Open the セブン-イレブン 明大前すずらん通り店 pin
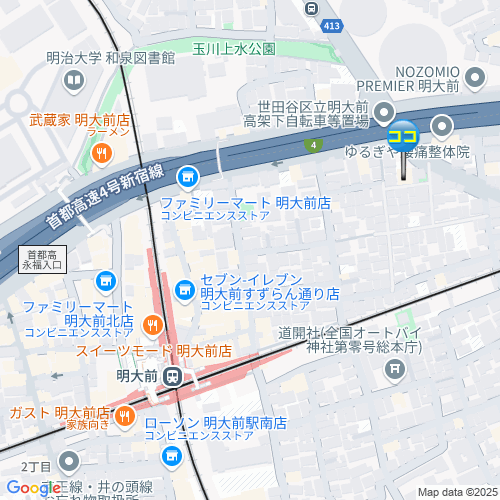 pos(185,291)
